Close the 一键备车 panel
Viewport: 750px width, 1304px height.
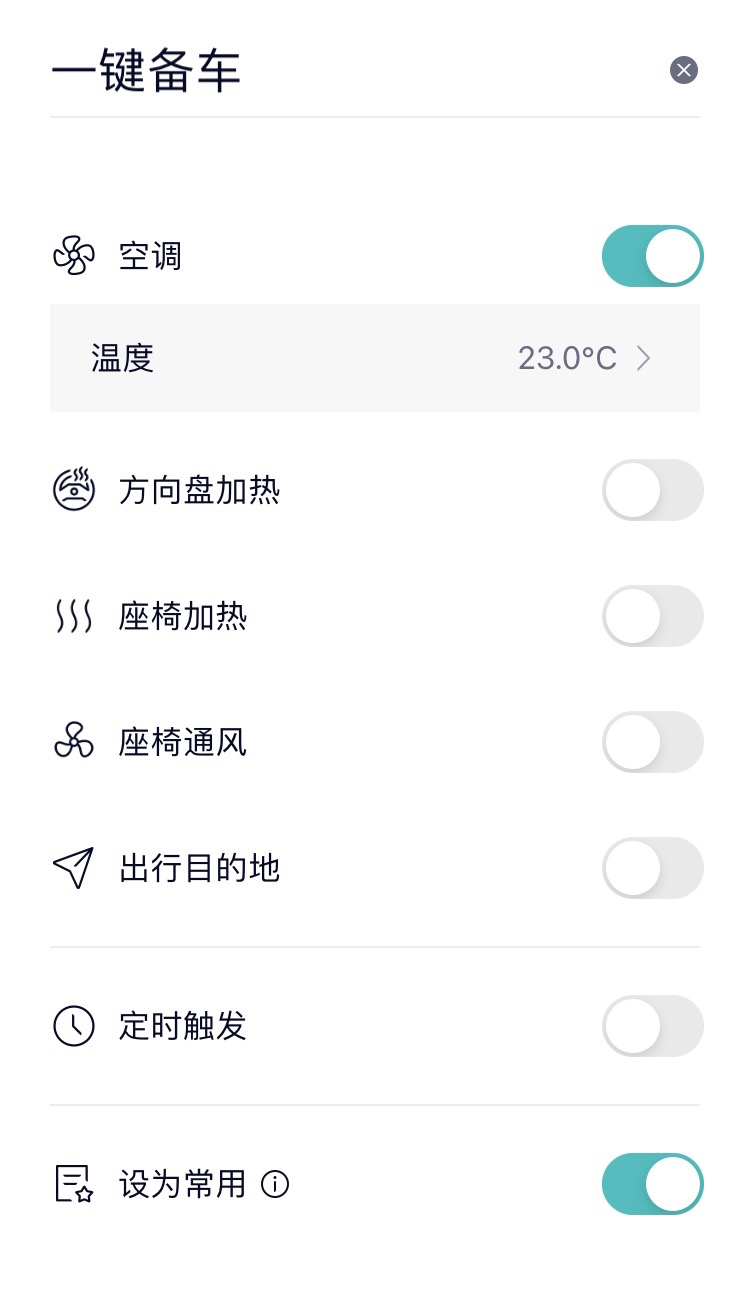684,70
